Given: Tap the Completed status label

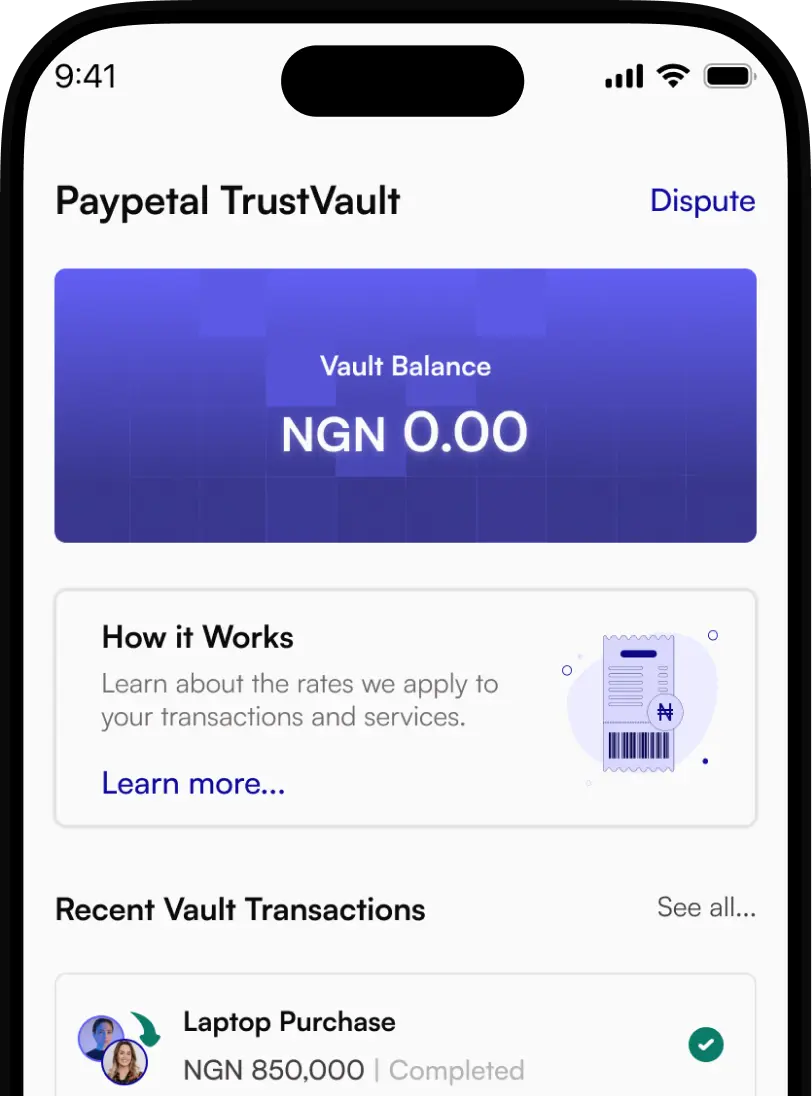Looking at the screenshot, I should [457, 1070].
